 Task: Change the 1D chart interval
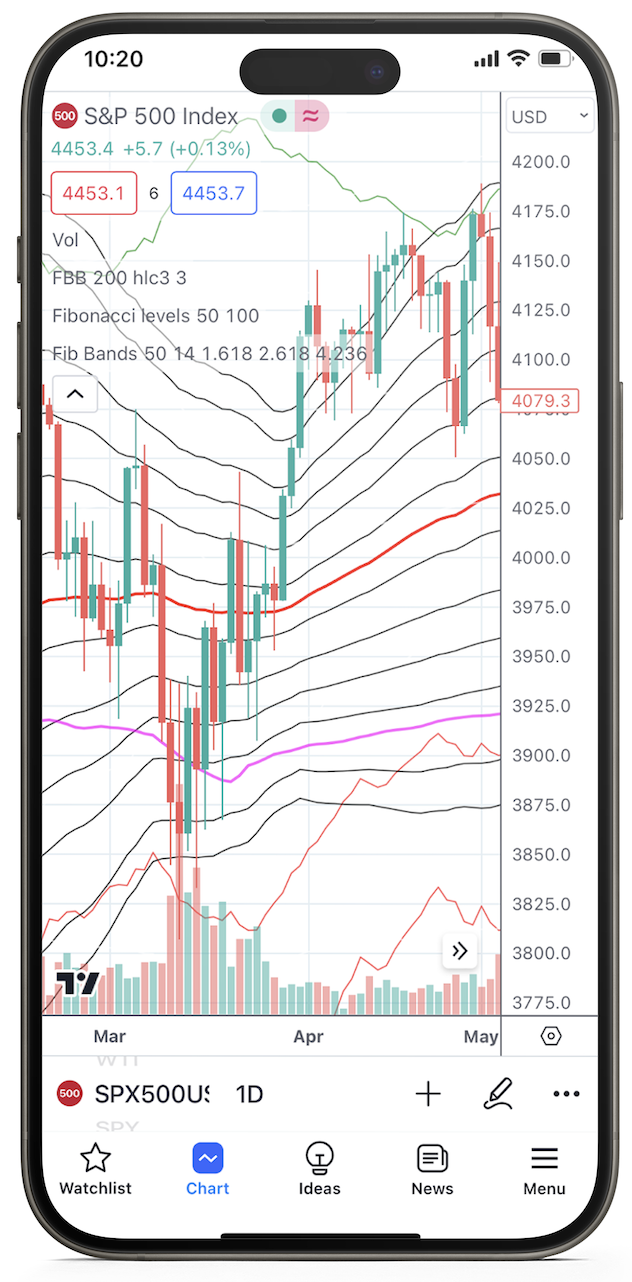point(249,1094)
